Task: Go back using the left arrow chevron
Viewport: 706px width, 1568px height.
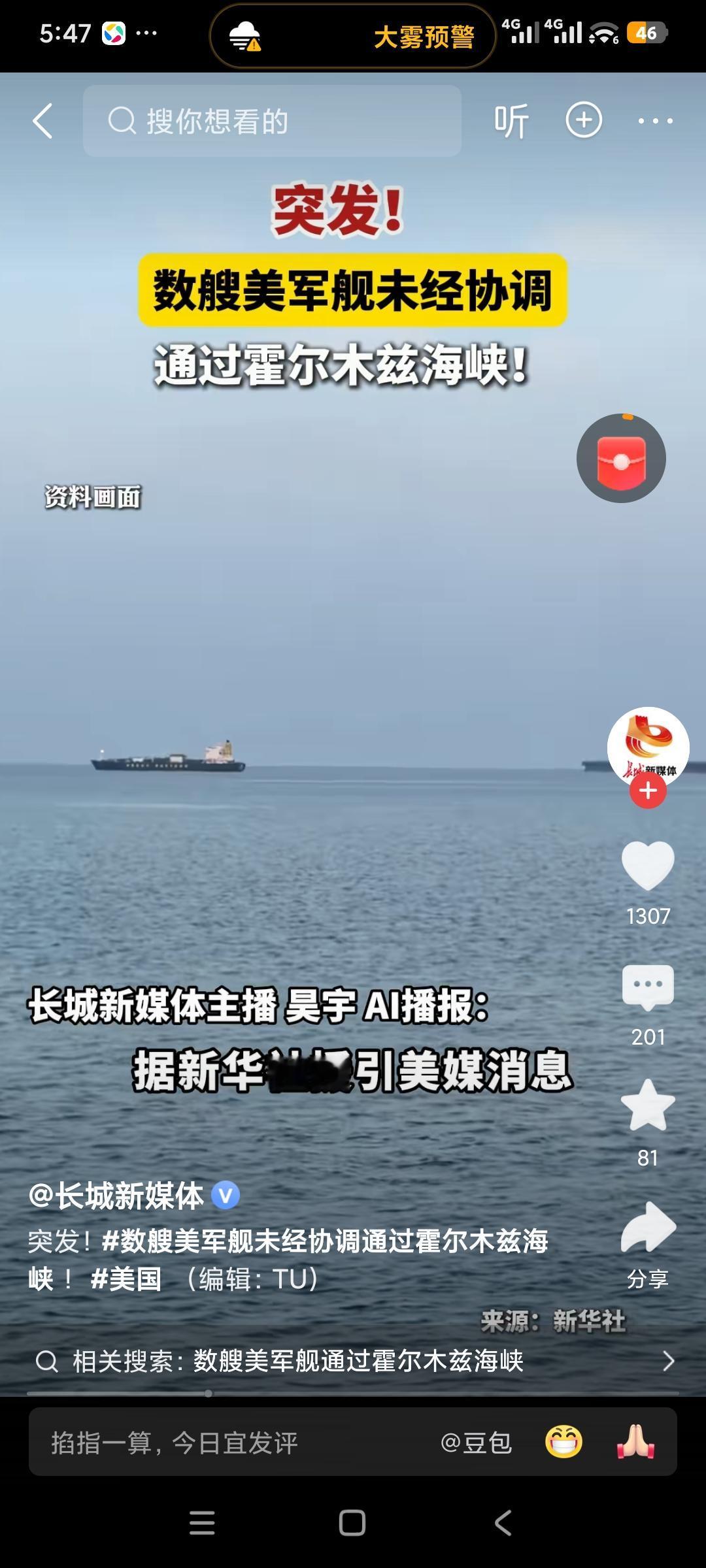Action: click(x=43, y=121)
